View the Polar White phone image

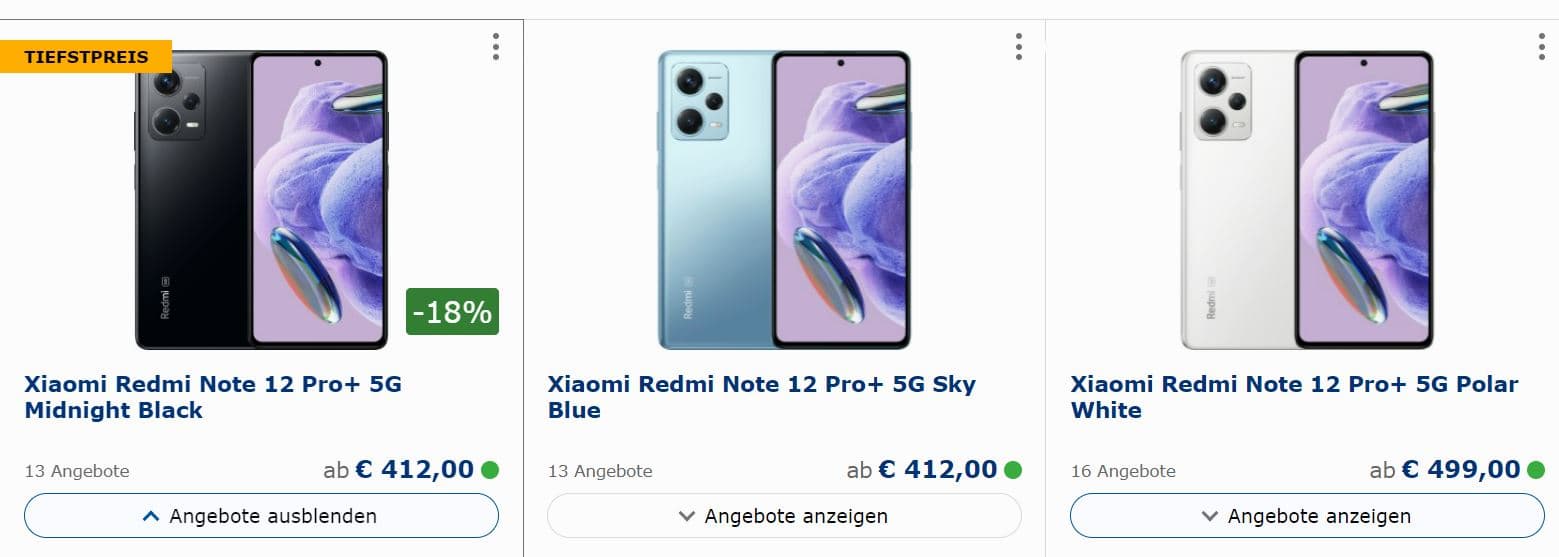point(1306,200)
